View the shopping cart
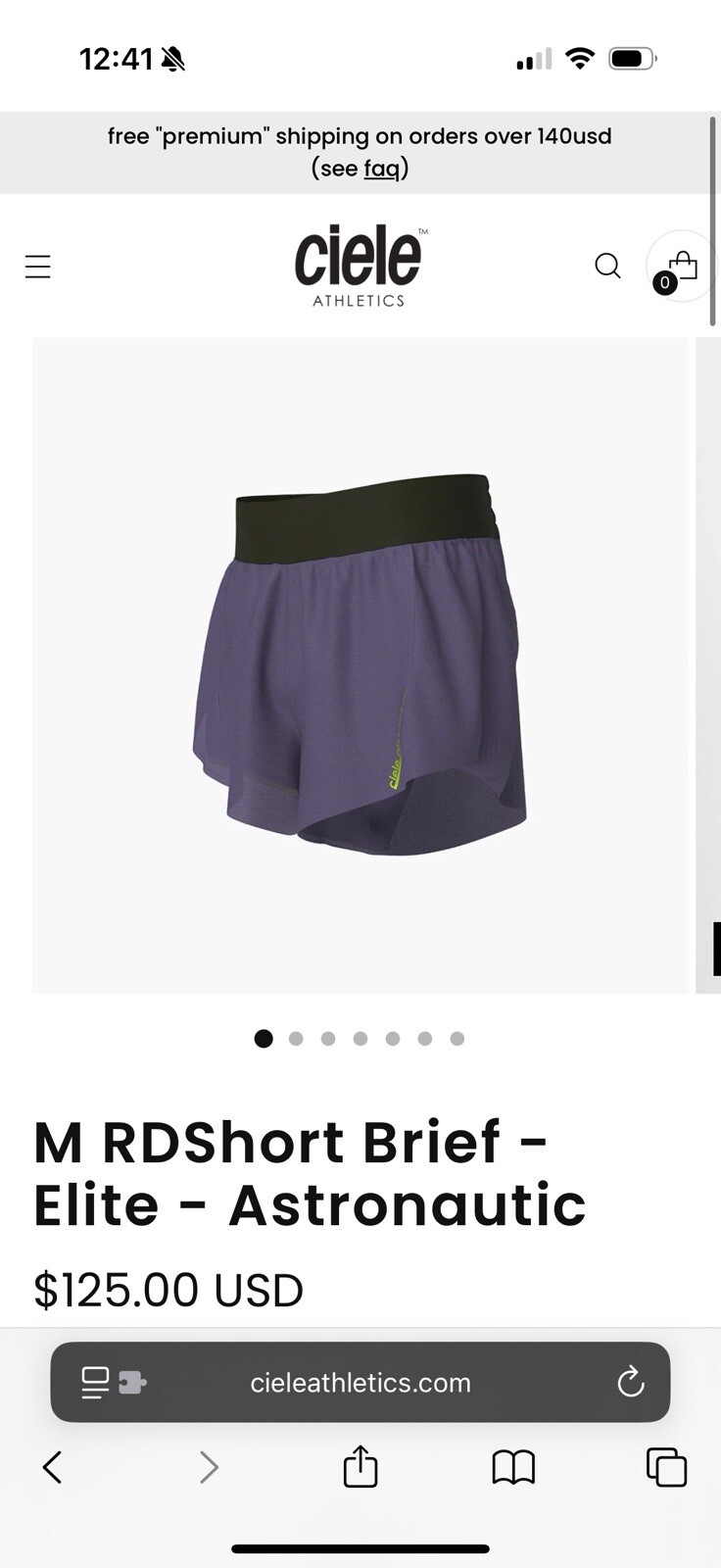The width and height of the screenshot is (721, 1568). pos(681,267)
